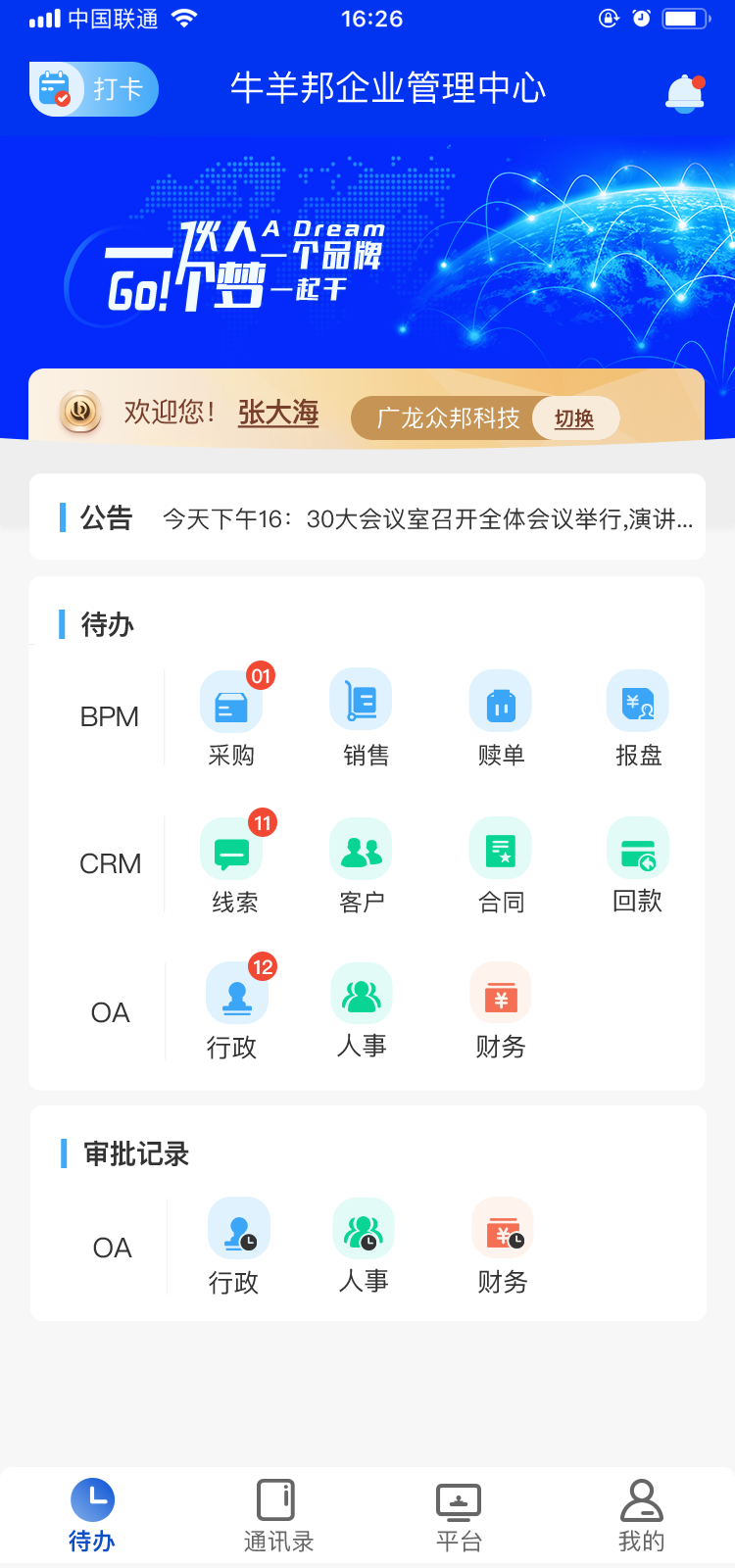Open 财务 in the 审批记录 section

pyautogui.click(x=503, y=1246)
